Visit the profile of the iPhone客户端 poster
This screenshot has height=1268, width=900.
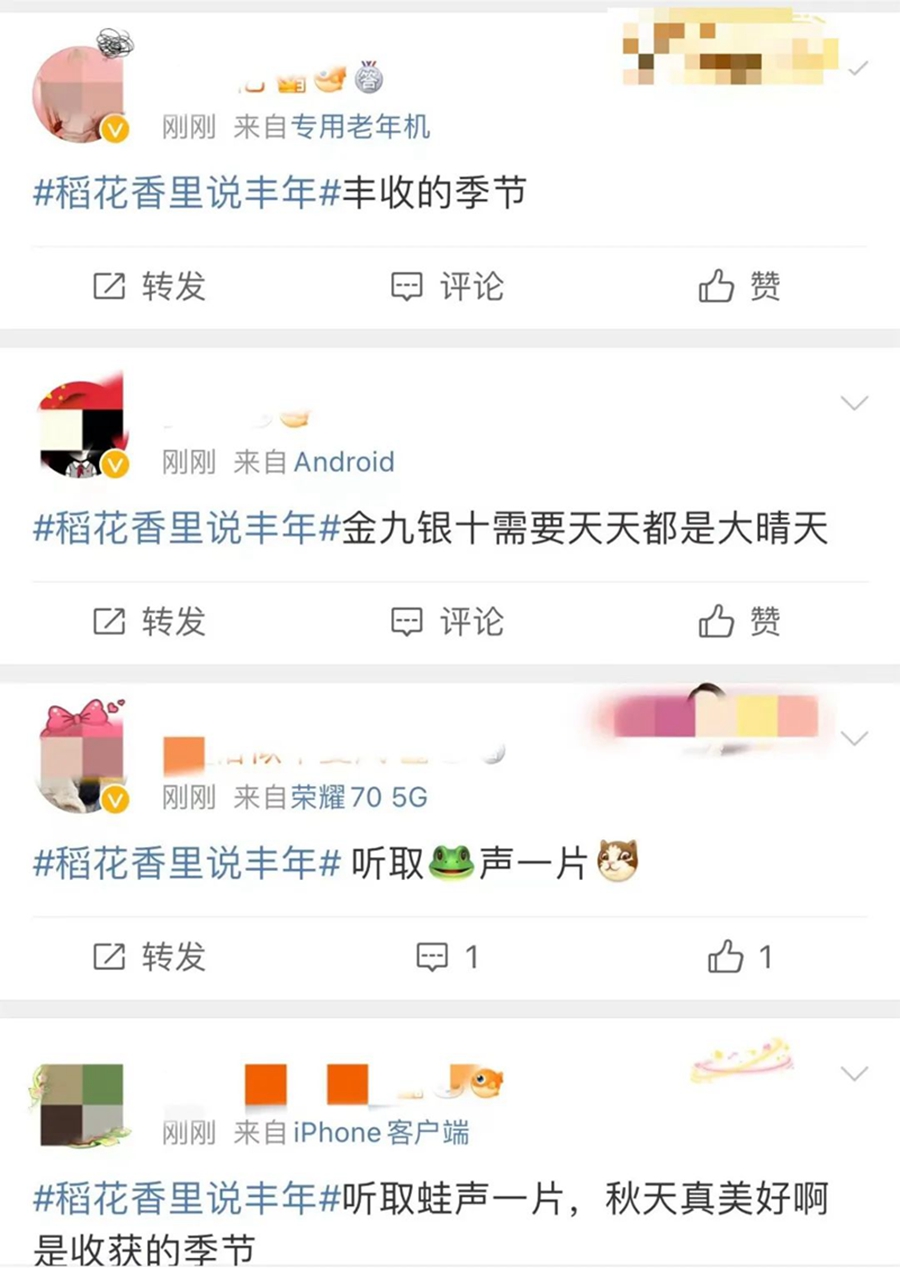pyautogui.click(x=82, y=1104)
